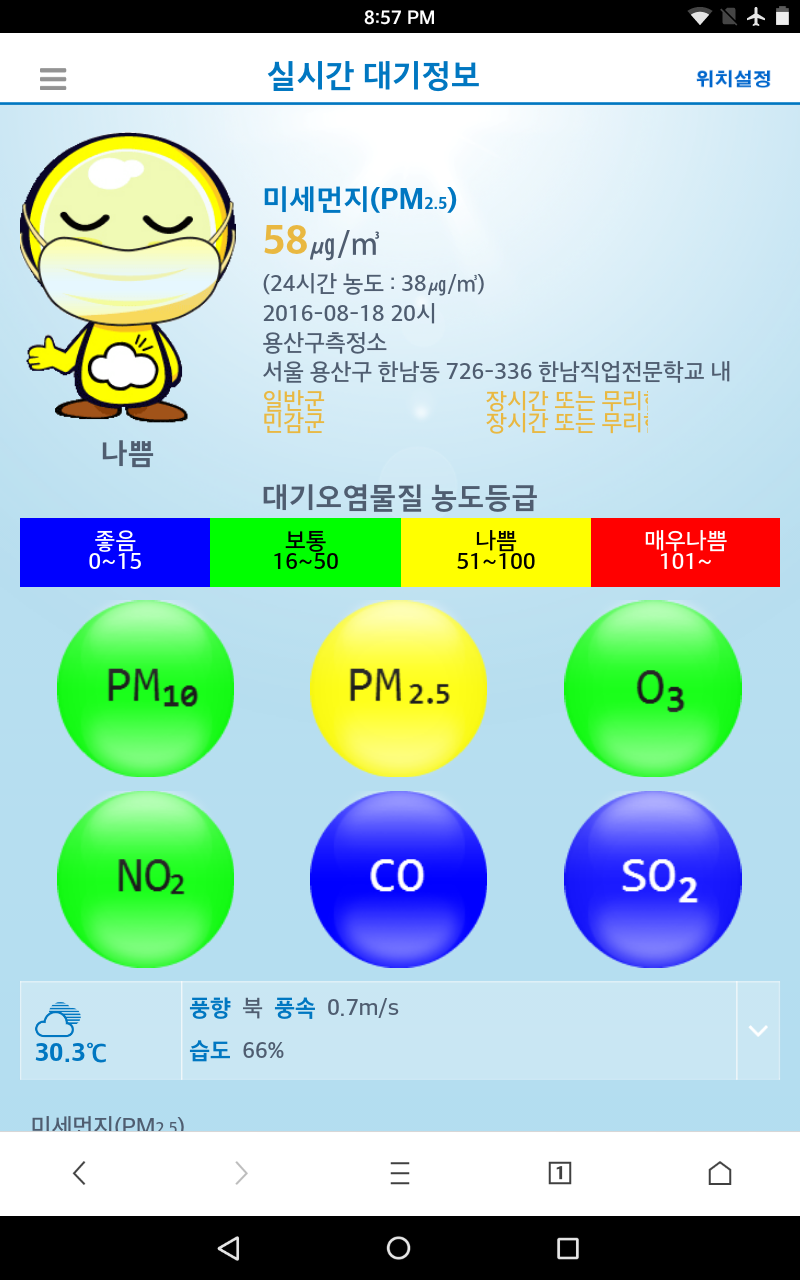
Task: Select the PM10 pollutant bubble
Action: coord(146,688)
